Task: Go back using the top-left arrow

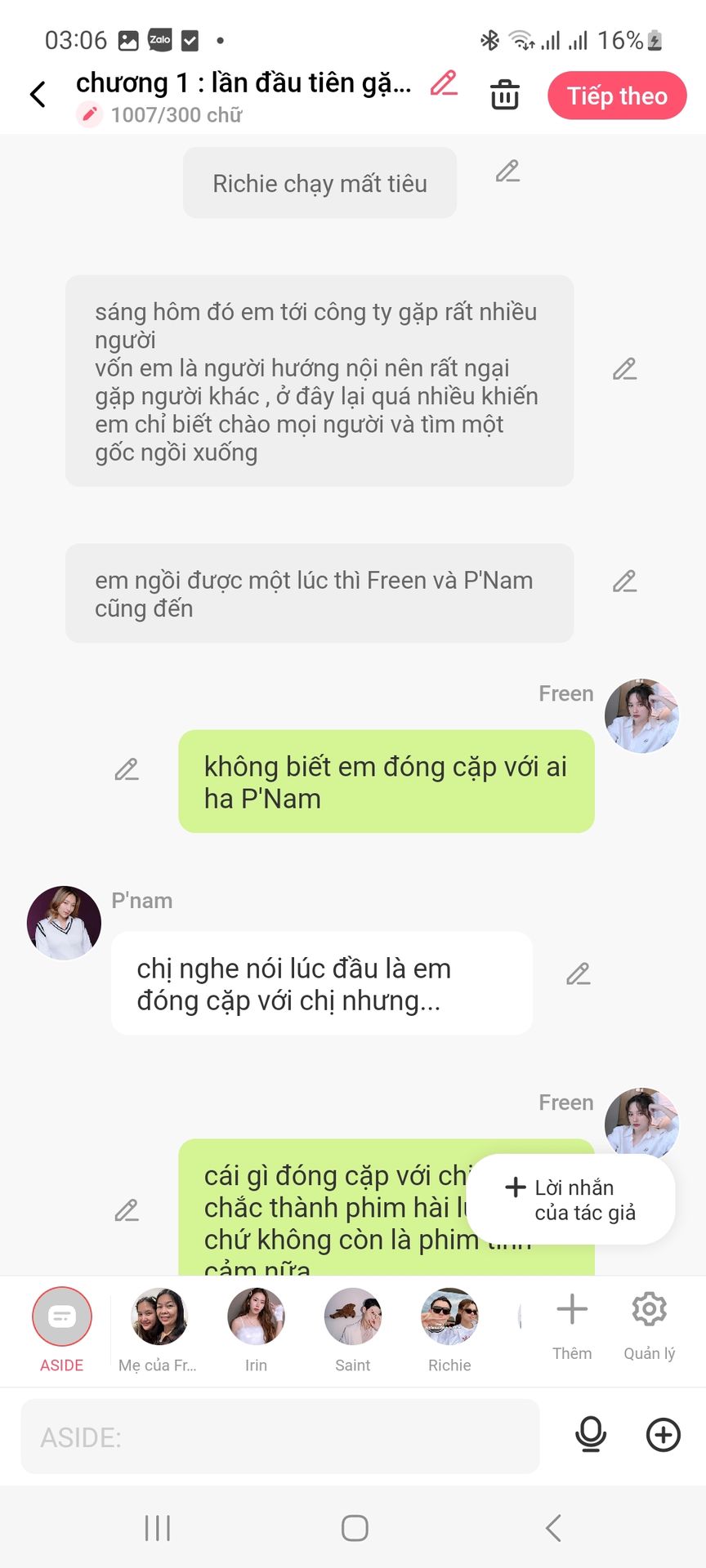Action: 38,95
